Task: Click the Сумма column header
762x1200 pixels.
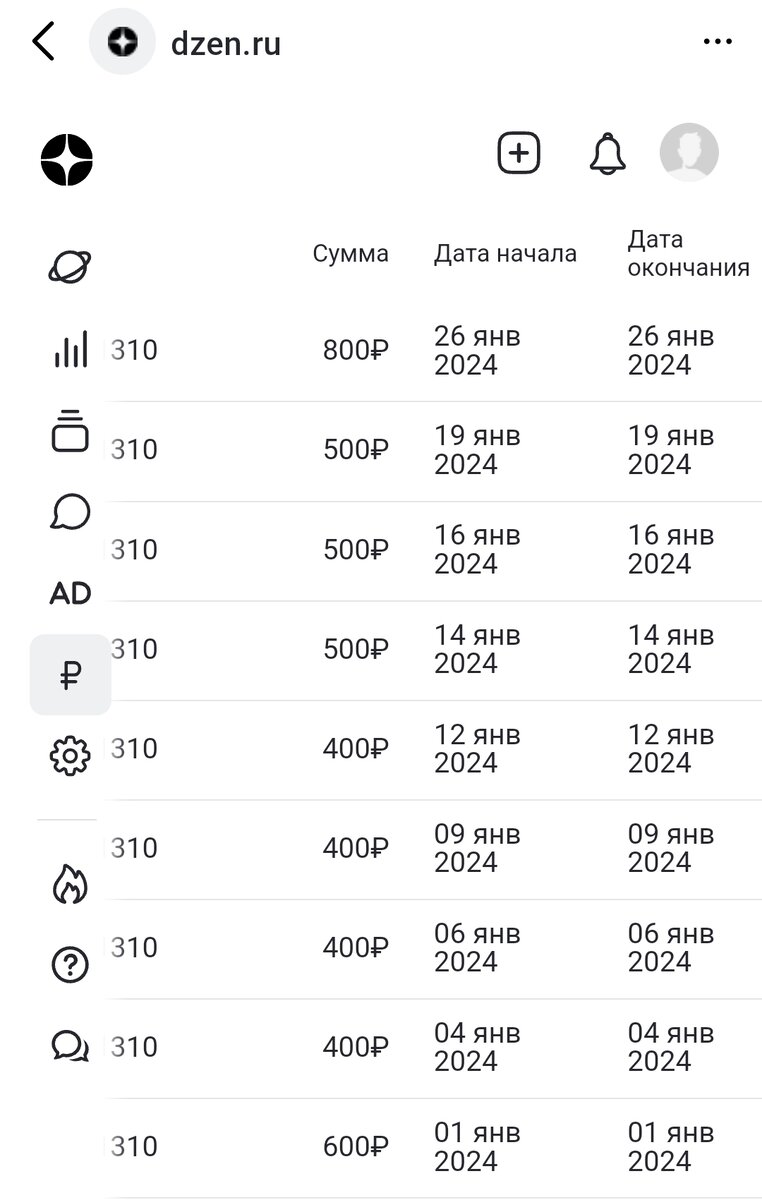Action: pos(350,253)
